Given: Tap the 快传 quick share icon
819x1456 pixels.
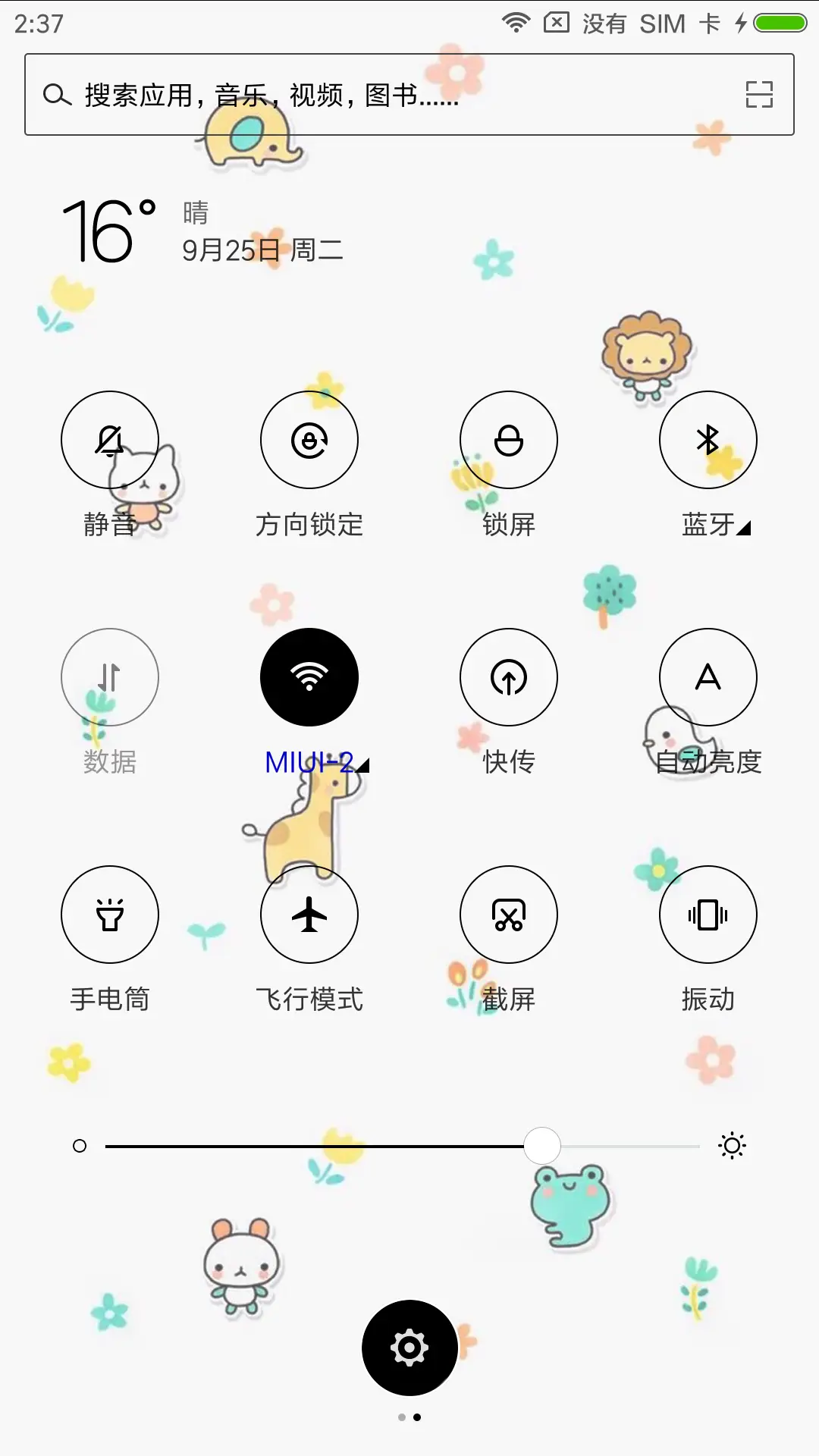Looking at the screenshot, I should pos(509,677).
